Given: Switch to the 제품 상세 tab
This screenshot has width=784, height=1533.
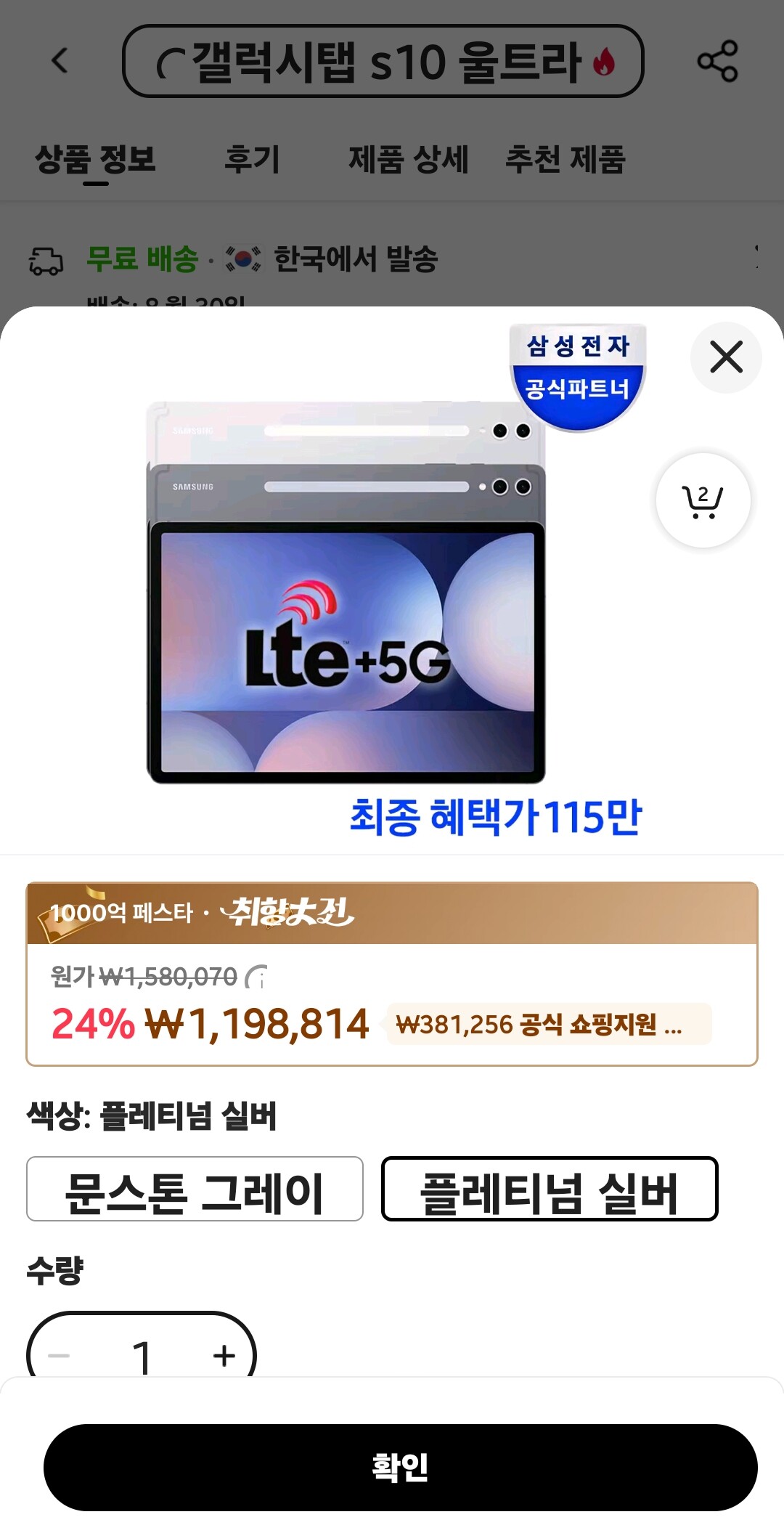Looking at the screenshot, I should (409, 159).
